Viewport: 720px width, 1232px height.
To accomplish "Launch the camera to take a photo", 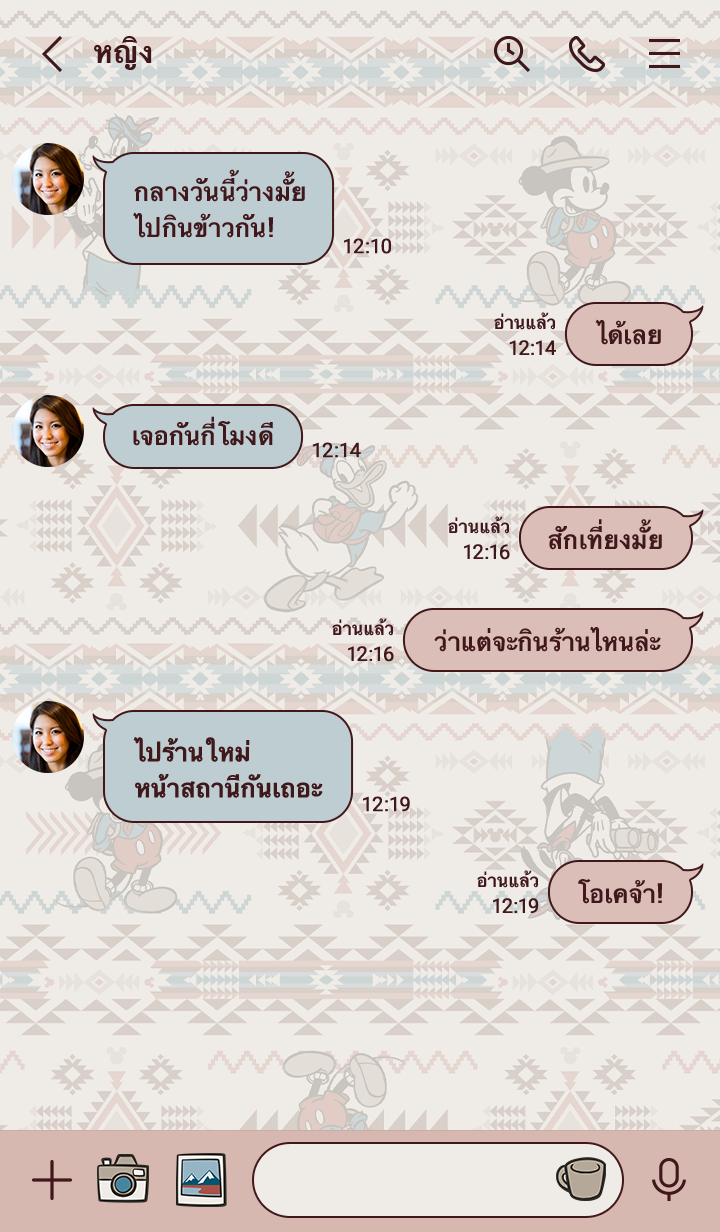I will (123, 1180).
